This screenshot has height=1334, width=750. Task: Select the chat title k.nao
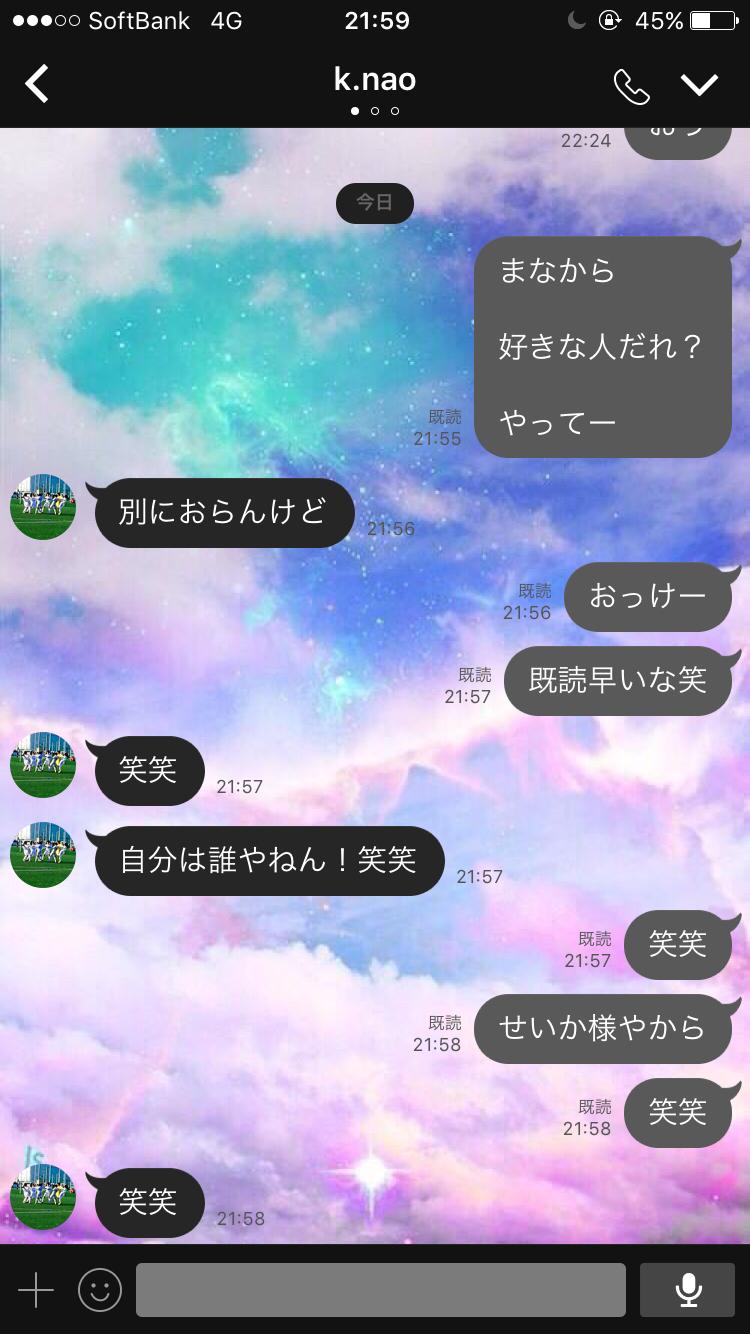(x=374, y=78)
